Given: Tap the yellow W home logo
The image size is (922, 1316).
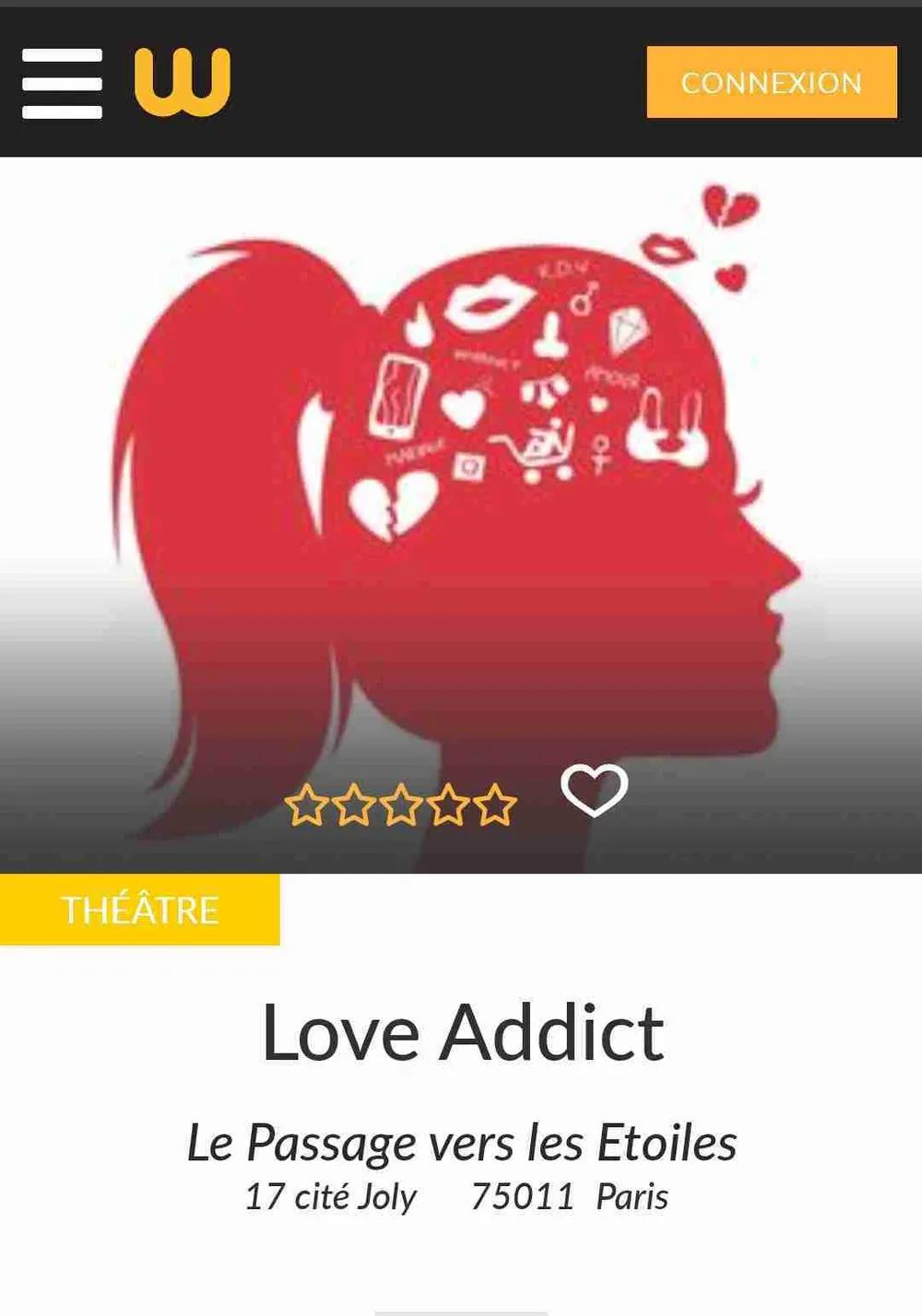Looking at the screenshot, I should pyautogui.click(x=182, y=82).
